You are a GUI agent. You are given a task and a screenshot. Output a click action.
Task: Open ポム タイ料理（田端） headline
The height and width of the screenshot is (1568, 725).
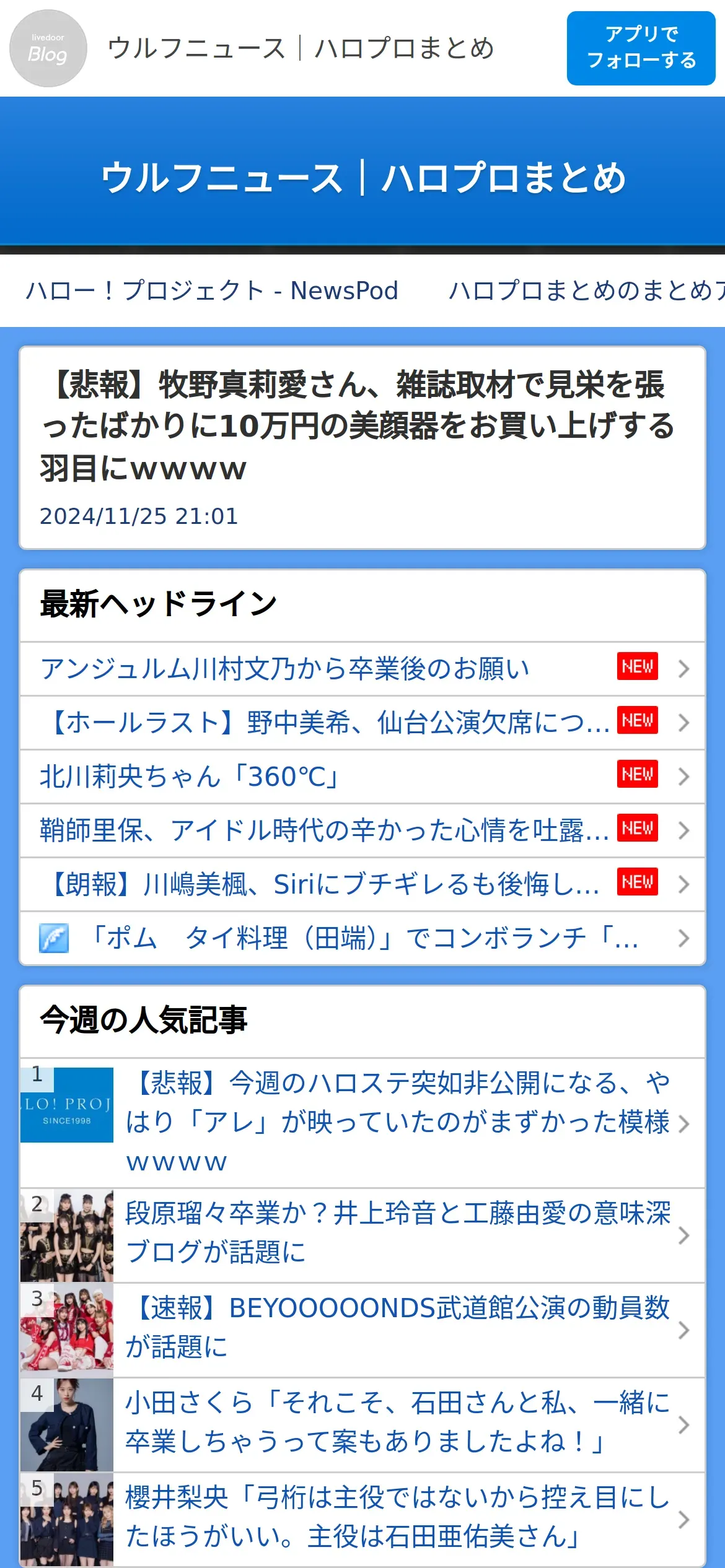[362, 938]
